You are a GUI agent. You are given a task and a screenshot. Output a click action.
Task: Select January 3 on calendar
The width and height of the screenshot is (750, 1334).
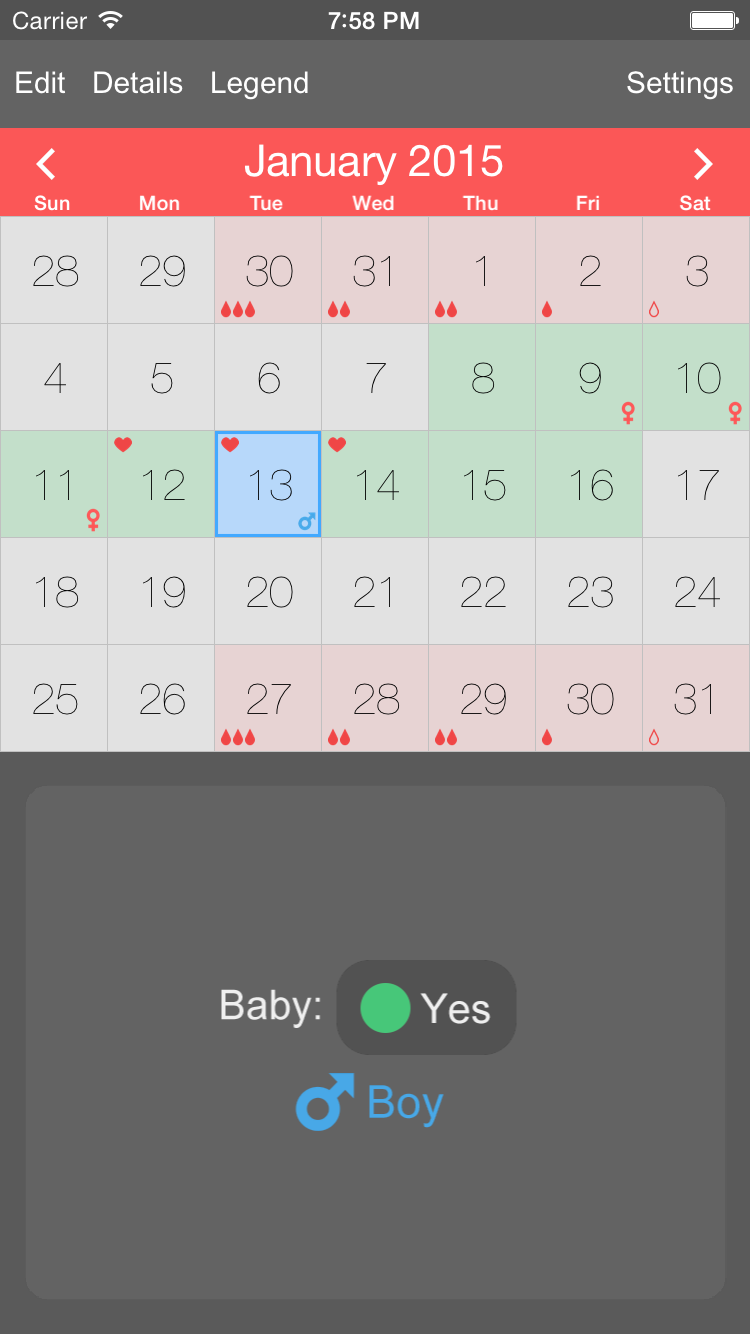[x=696, y=270]
